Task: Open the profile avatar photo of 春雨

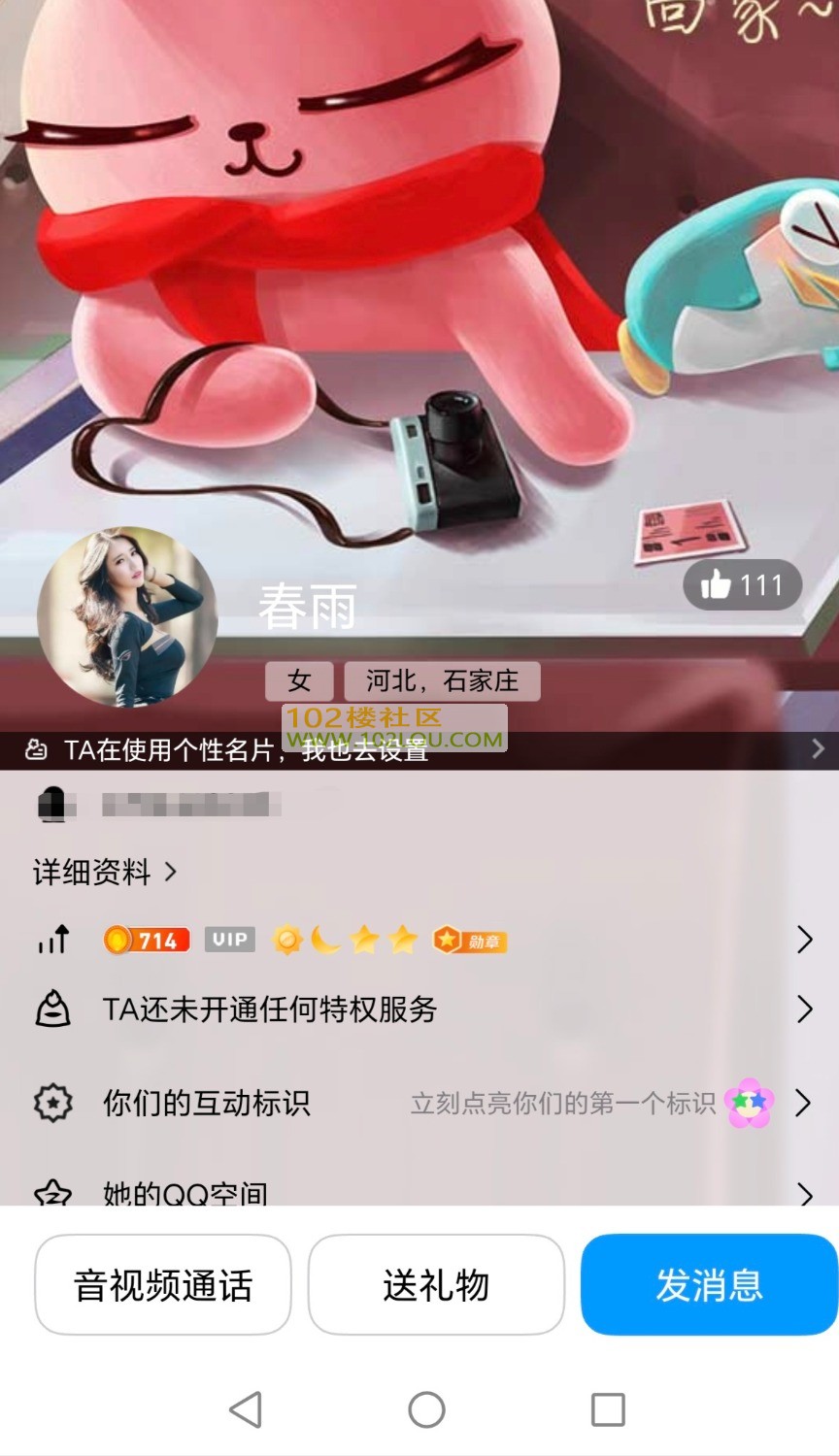Action: [127, 617]
